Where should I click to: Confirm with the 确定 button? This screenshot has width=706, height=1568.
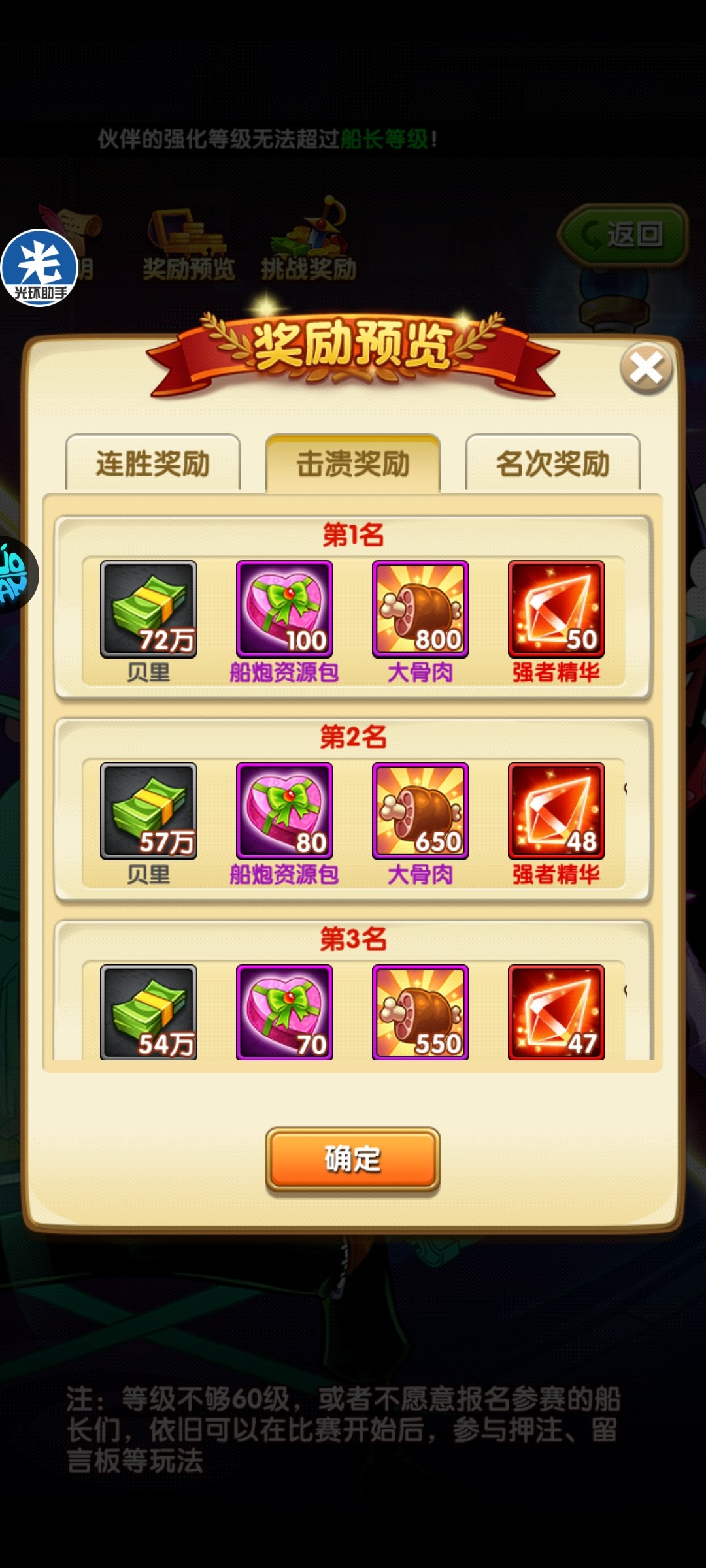coord(352,1159)
